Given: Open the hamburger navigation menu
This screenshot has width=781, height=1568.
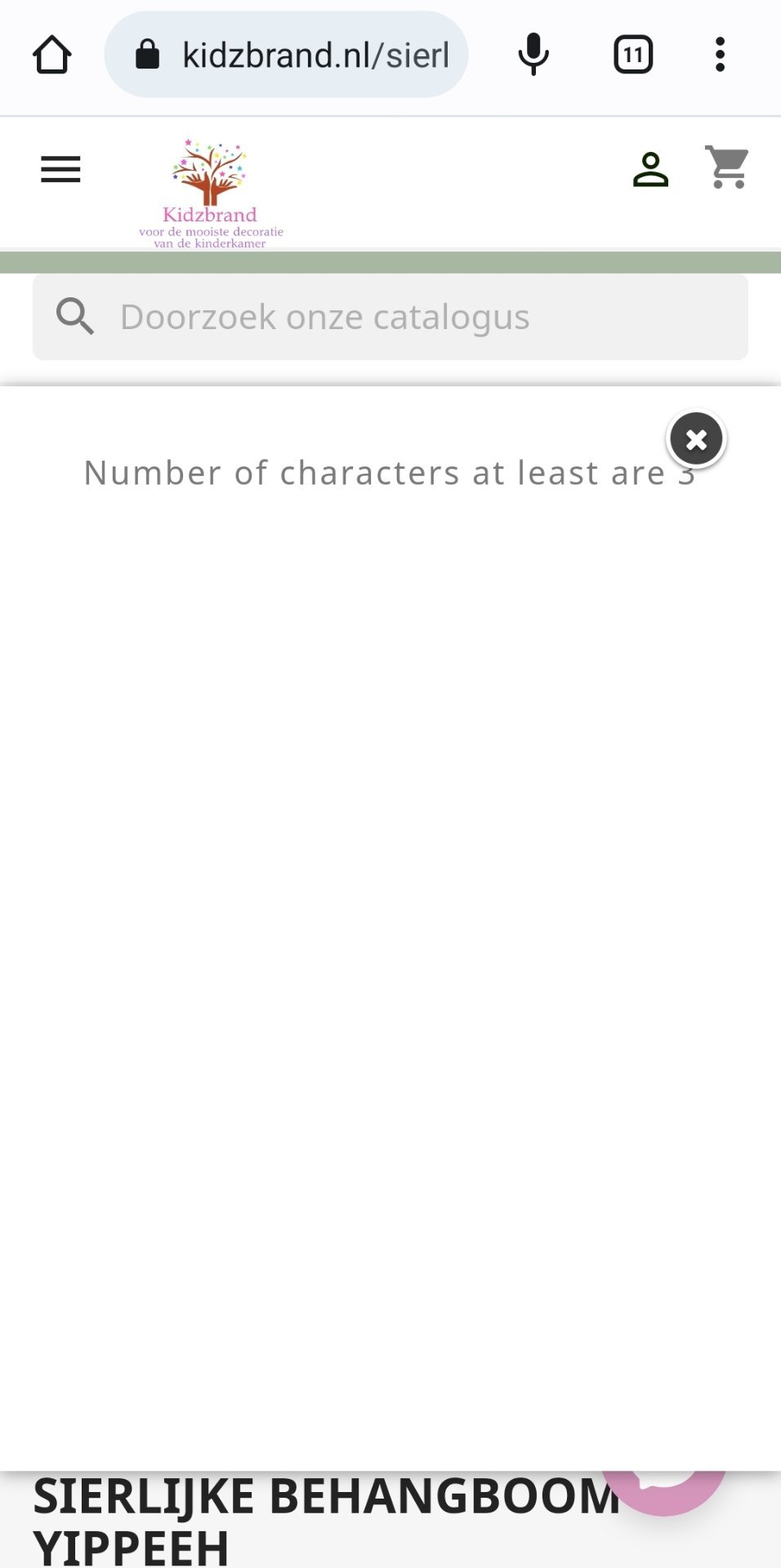Looking at the screenshot, I should pyautogui.click(x=61, y=170).
